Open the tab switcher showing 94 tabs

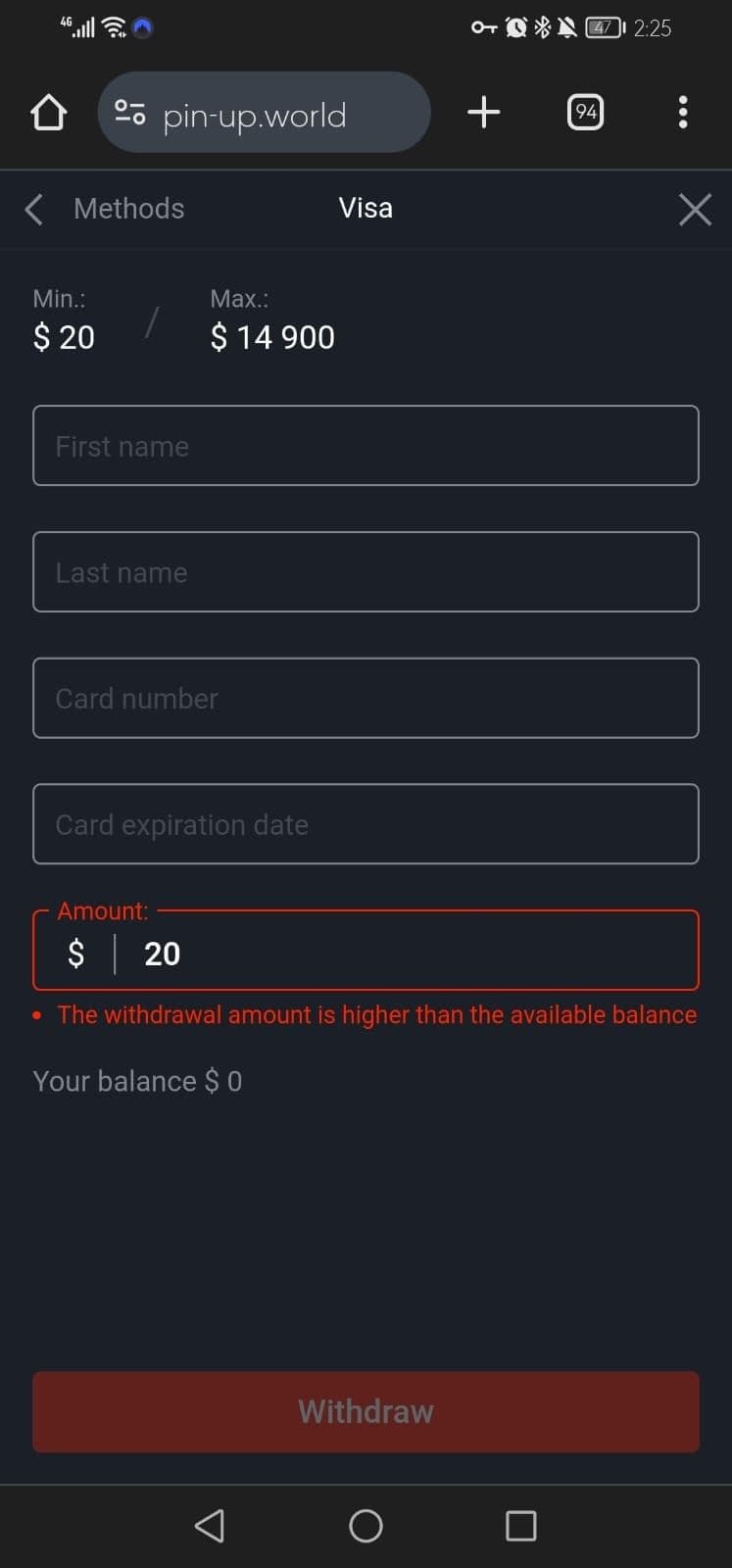tap(585, 112)
